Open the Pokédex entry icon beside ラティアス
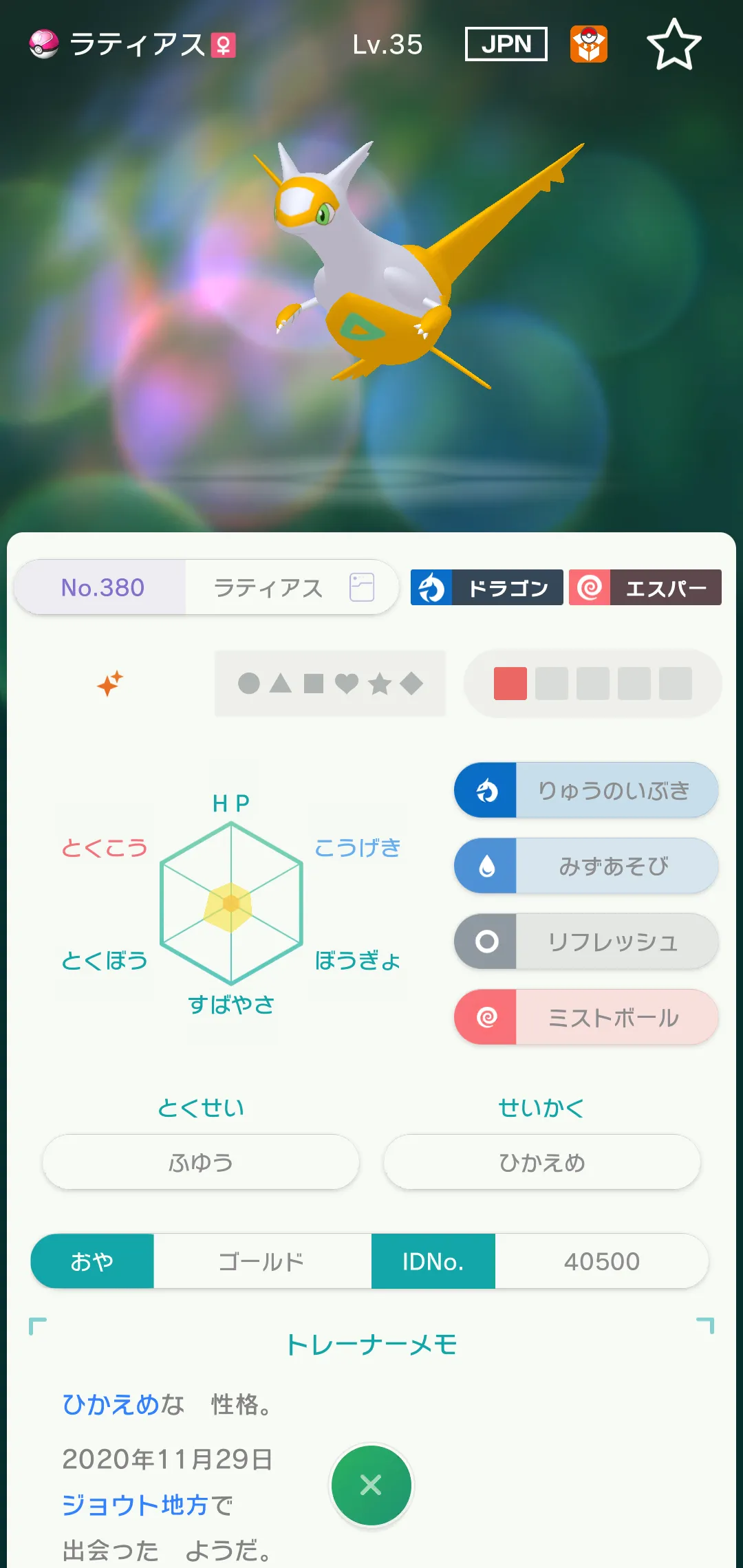 tap(362, 587)
